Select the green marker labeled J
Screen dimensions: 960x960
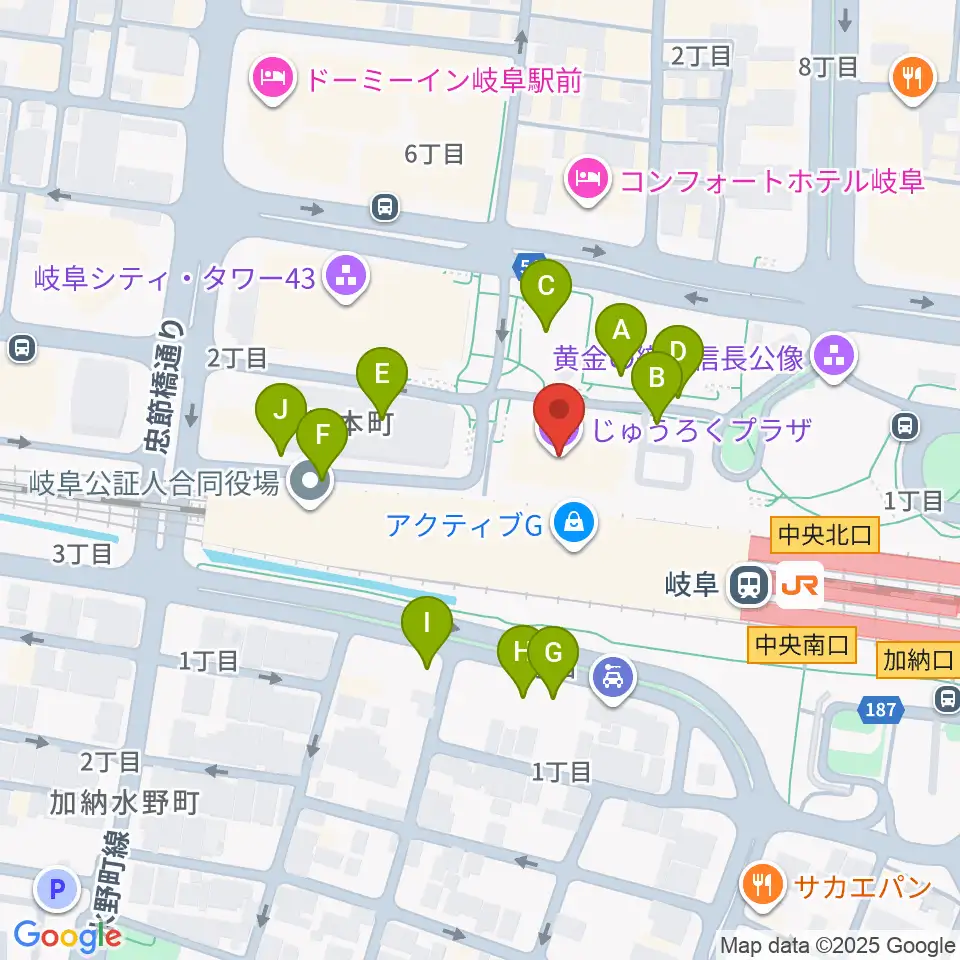pyautogui.click(x=281, y=418)
